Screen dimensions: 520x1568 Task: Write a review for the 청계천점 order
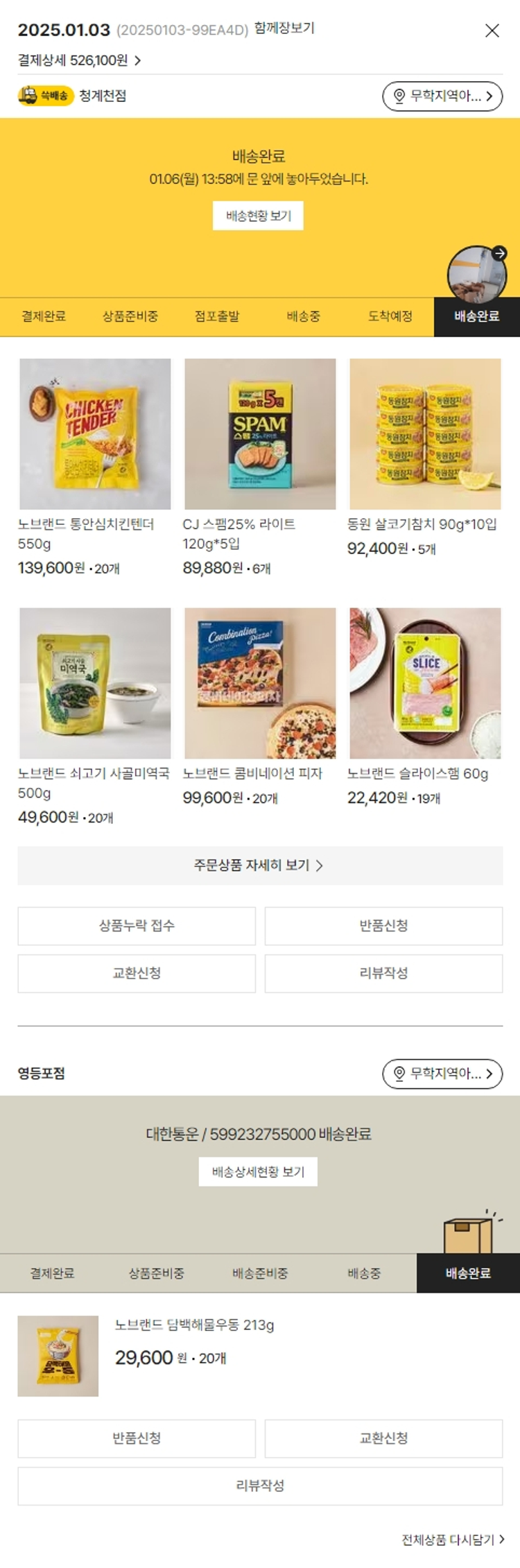(383, 974)
